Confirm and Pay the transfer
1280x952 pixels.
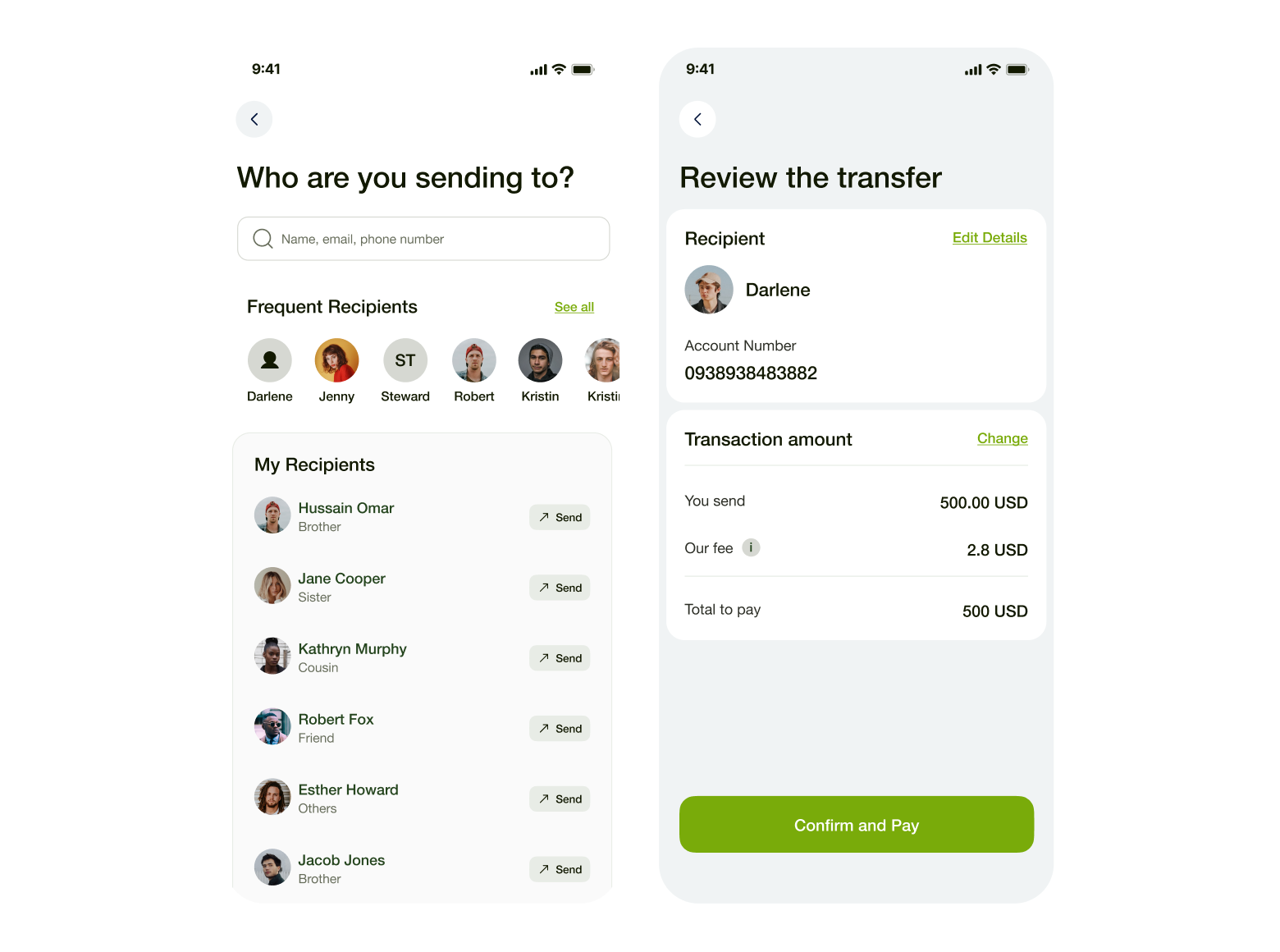(856, 825)
